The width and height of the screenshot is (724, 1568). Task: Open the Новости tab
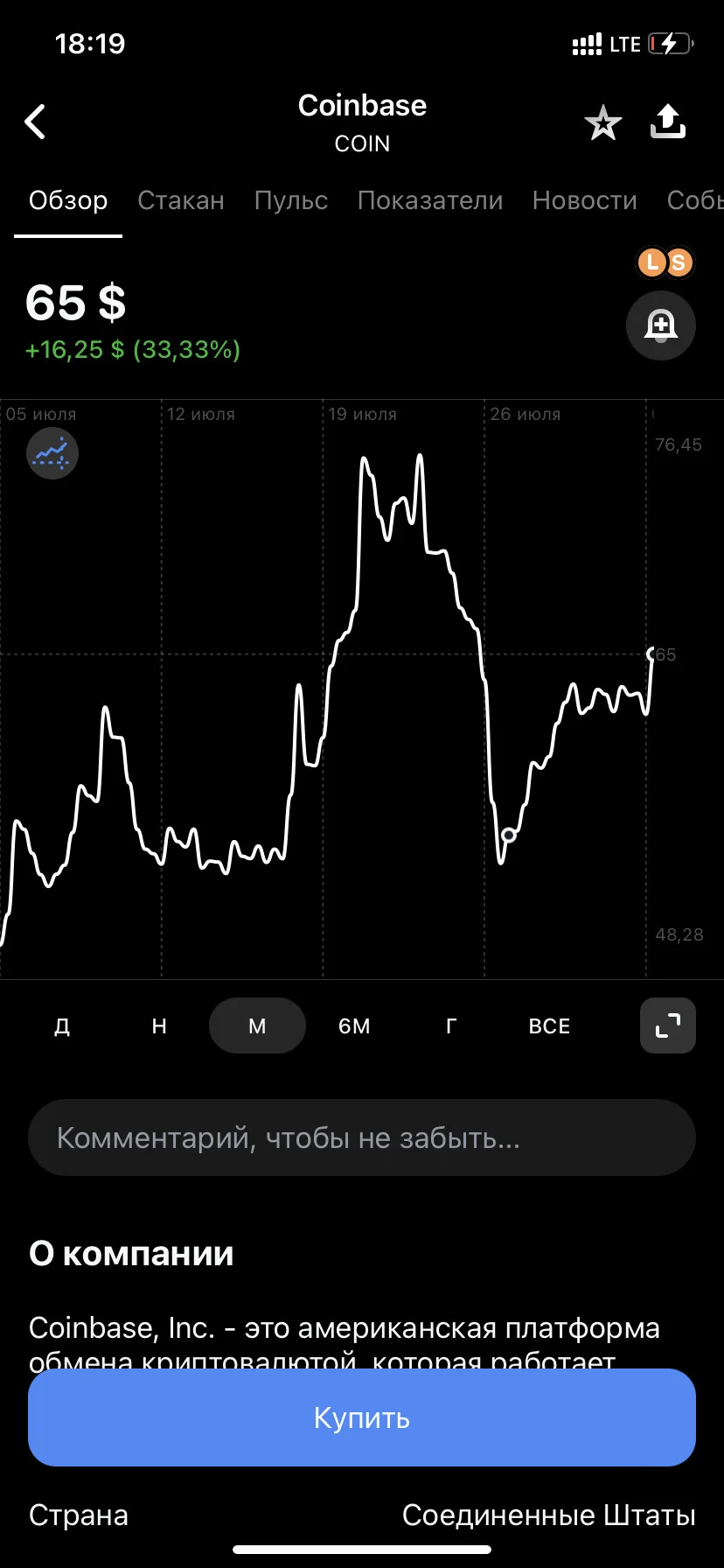coord(585,200)
